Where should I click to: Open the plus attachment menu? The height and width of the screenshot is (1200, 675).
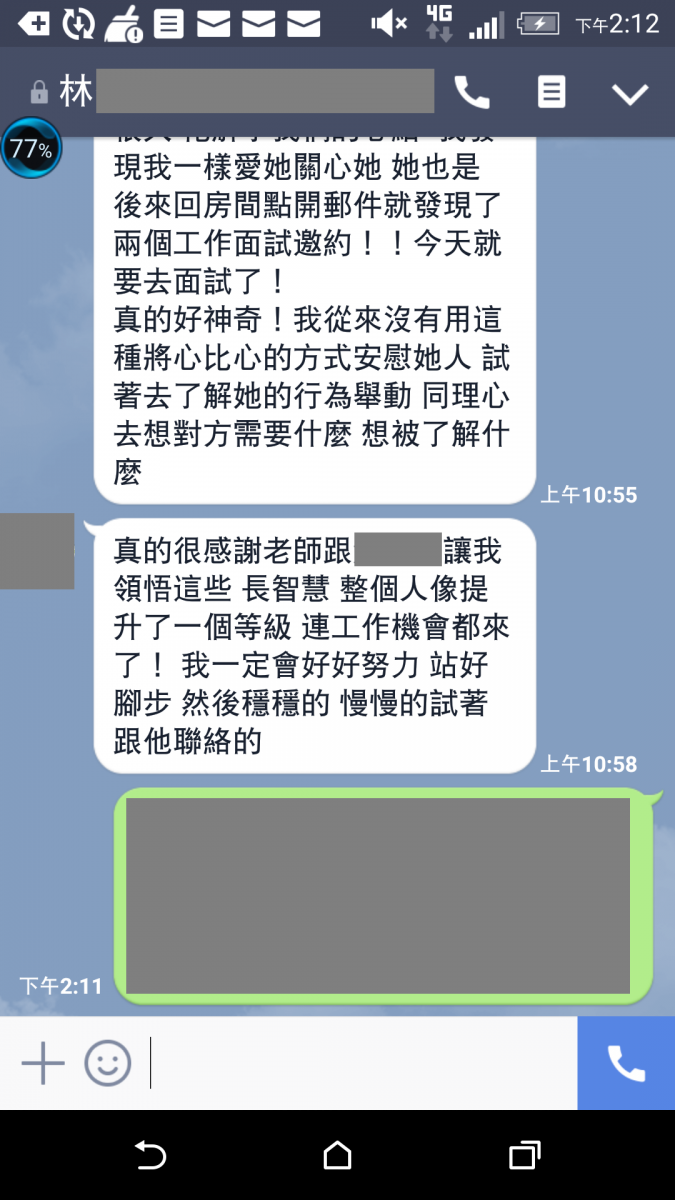coord(43,1063)
